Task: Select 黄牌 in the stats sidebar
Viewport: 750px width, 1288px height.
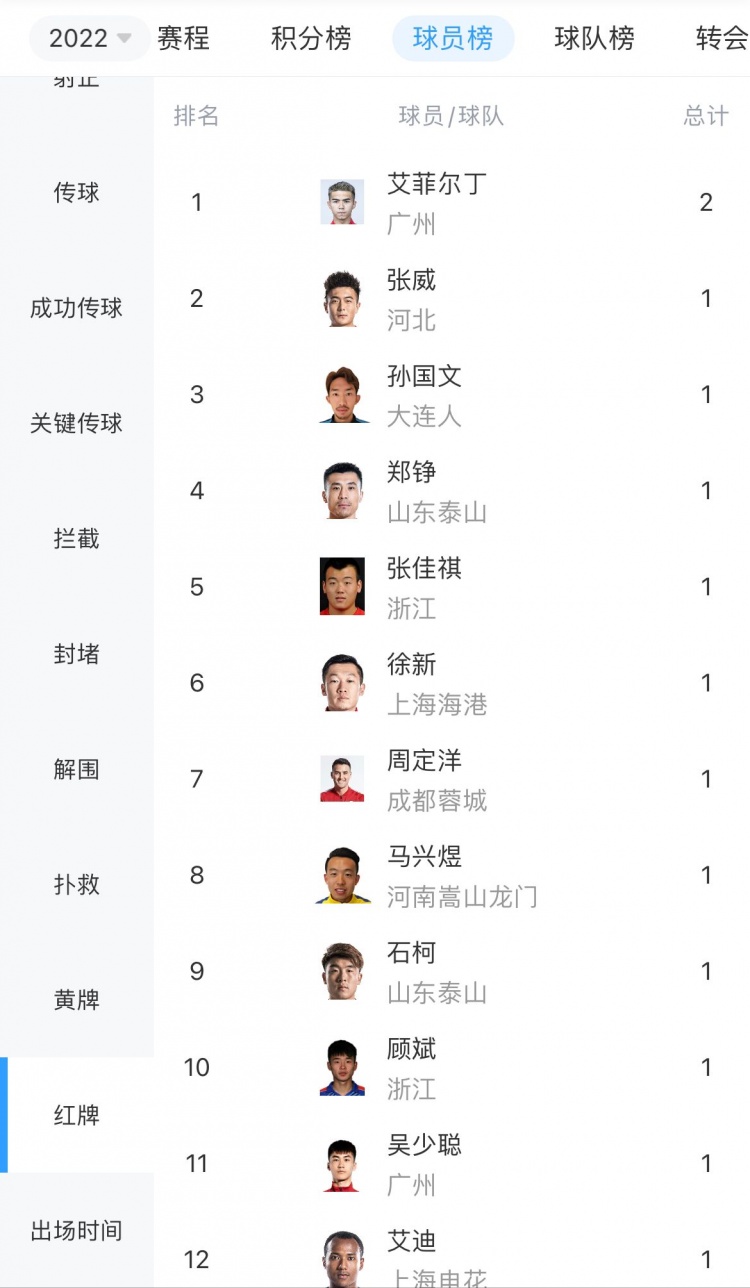Action: pyautogui.click(x=77, y=1000)
